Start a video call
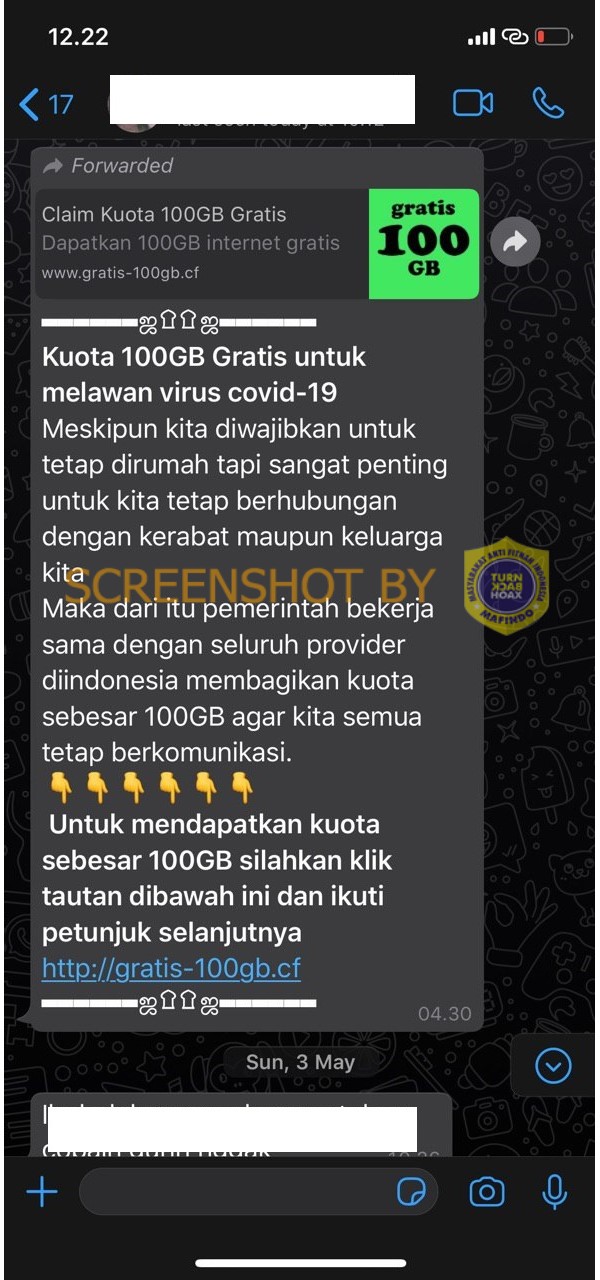The image size is (600, 1280). coord(474,103)
